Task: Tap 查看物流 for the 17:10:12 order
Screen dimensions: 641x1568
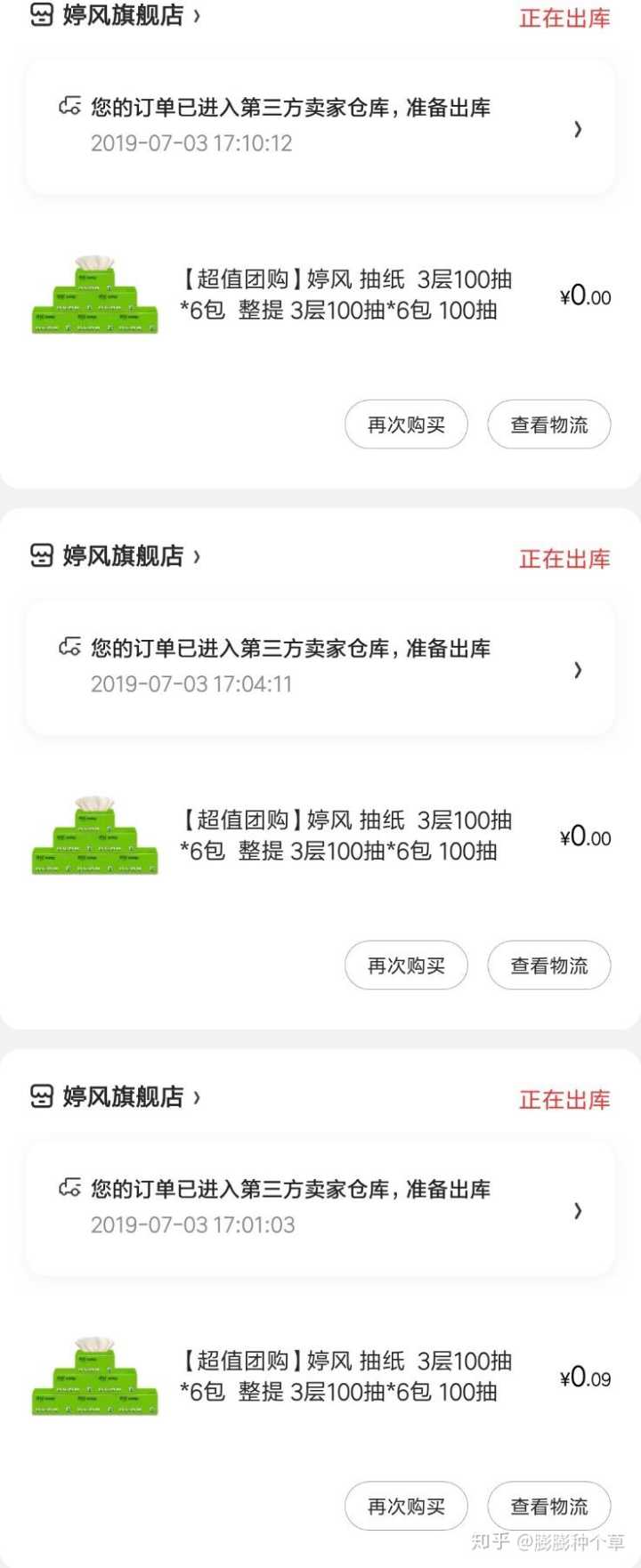Action: (x=548, y=425)
